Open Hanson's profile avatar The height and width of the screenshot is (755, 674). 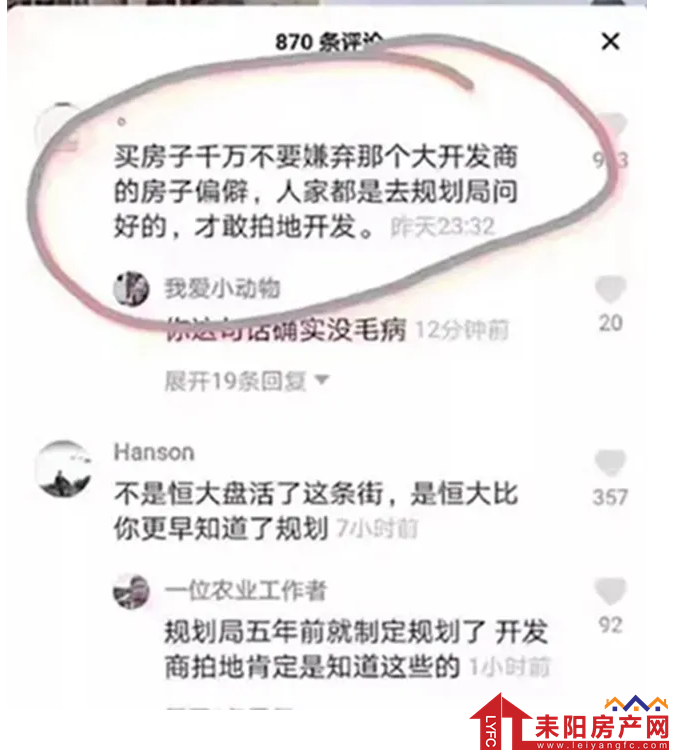(x=66, y=467)
